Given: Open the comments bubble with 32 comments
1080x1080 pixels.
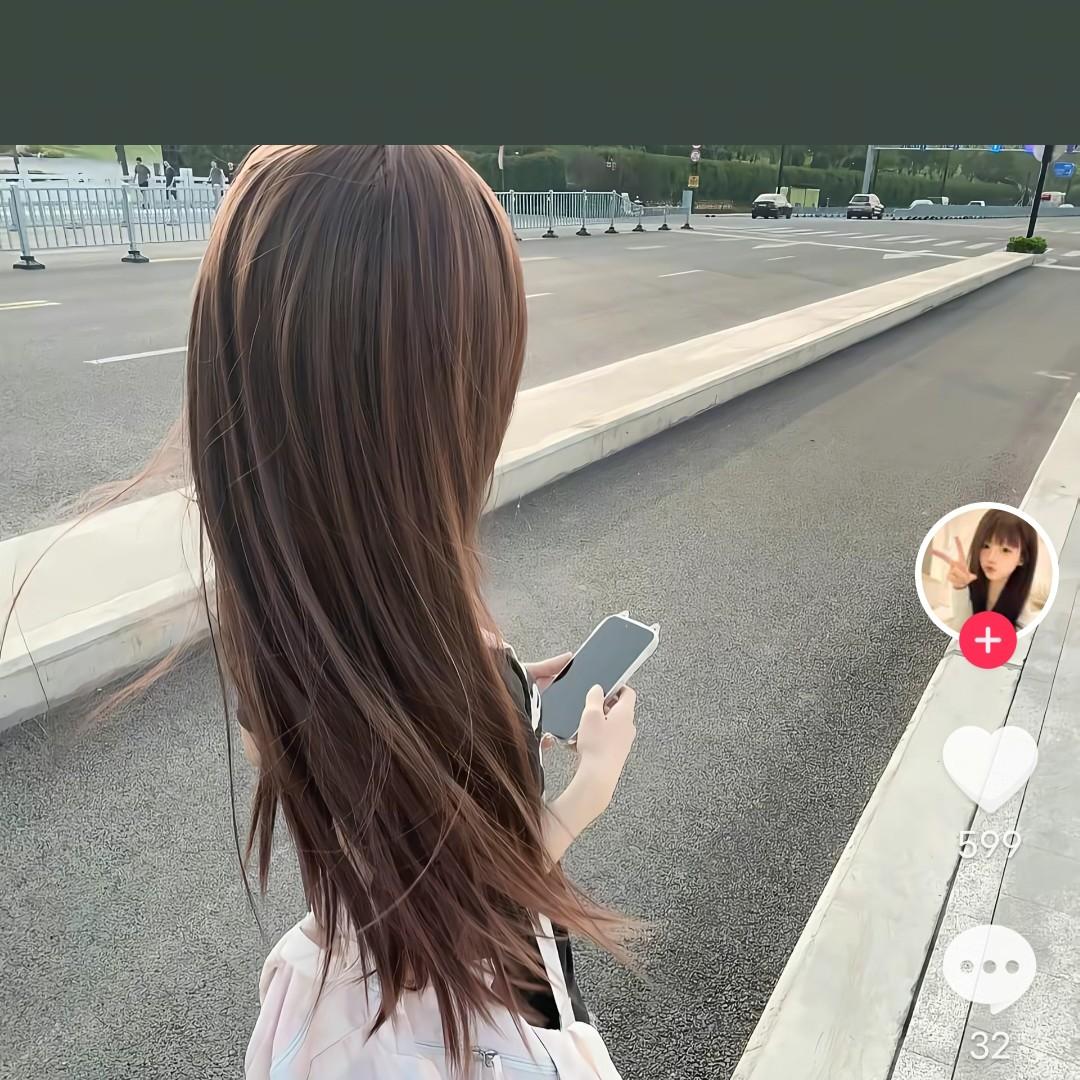Looking at the screenshot, I should tap(989, 968).
